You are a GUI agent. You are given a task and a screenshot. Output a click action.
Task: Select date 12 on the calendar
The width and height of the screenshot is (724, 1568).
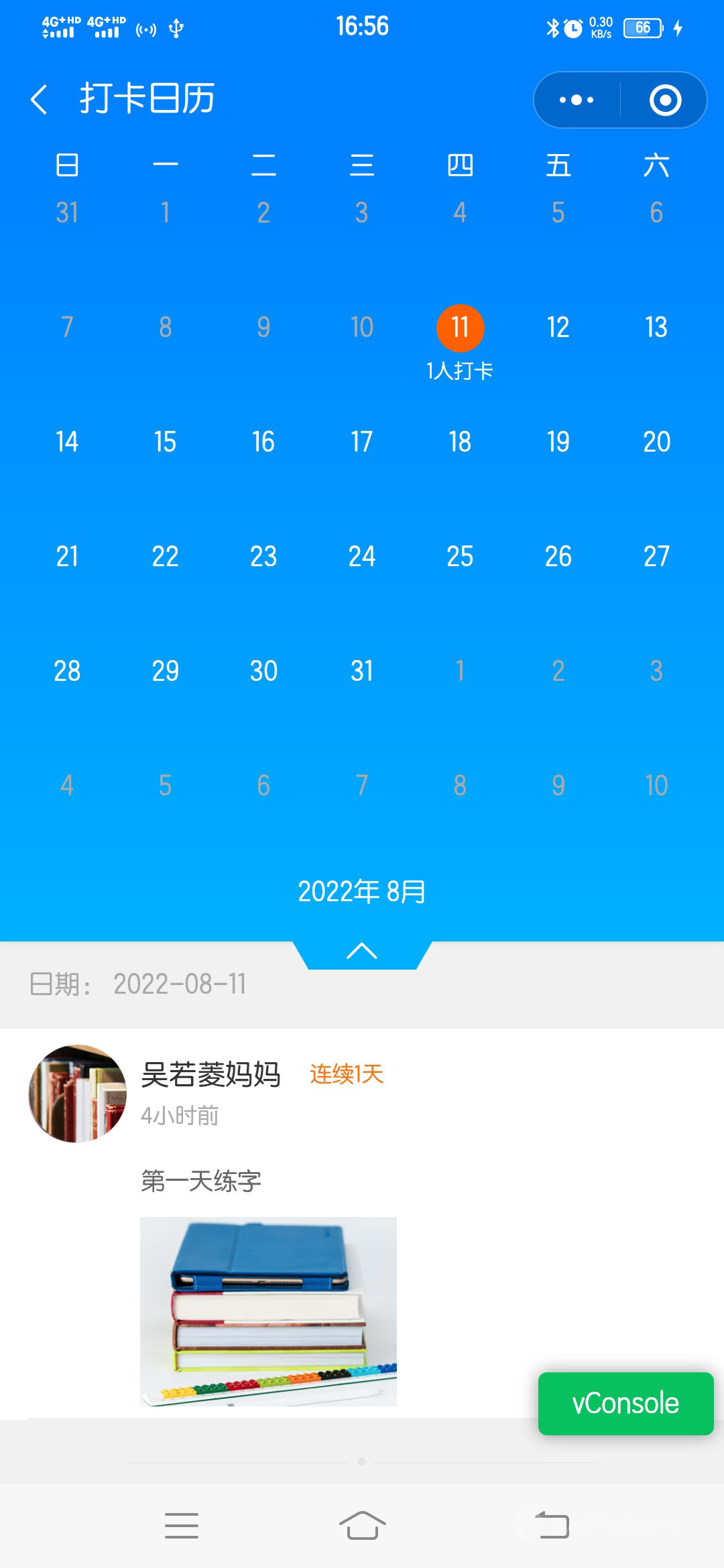click(x=558, y=328)
